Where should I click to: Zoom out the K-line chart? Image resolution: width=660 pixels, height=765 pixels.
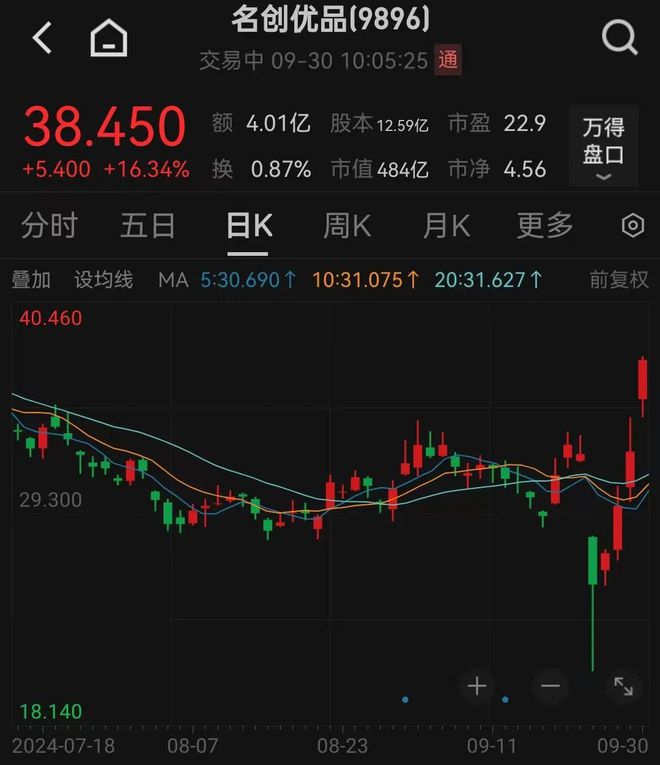(550, 686)
